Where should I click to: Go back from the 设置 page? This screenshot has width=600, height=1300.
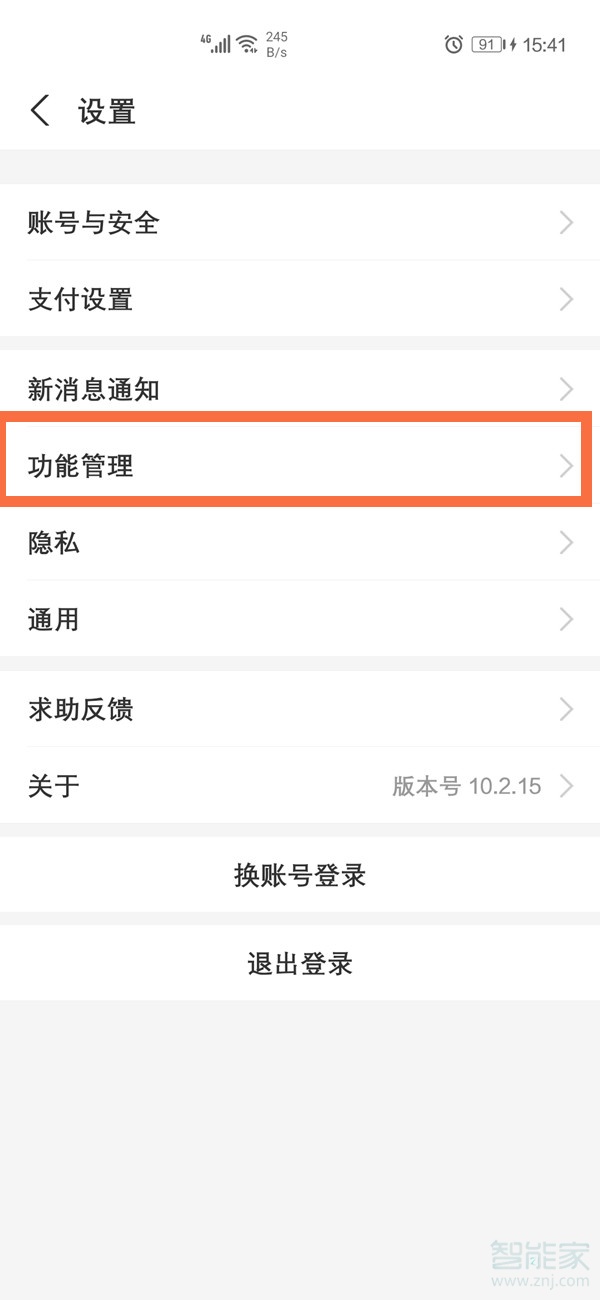pyautogui.click(x=40, y=111)
